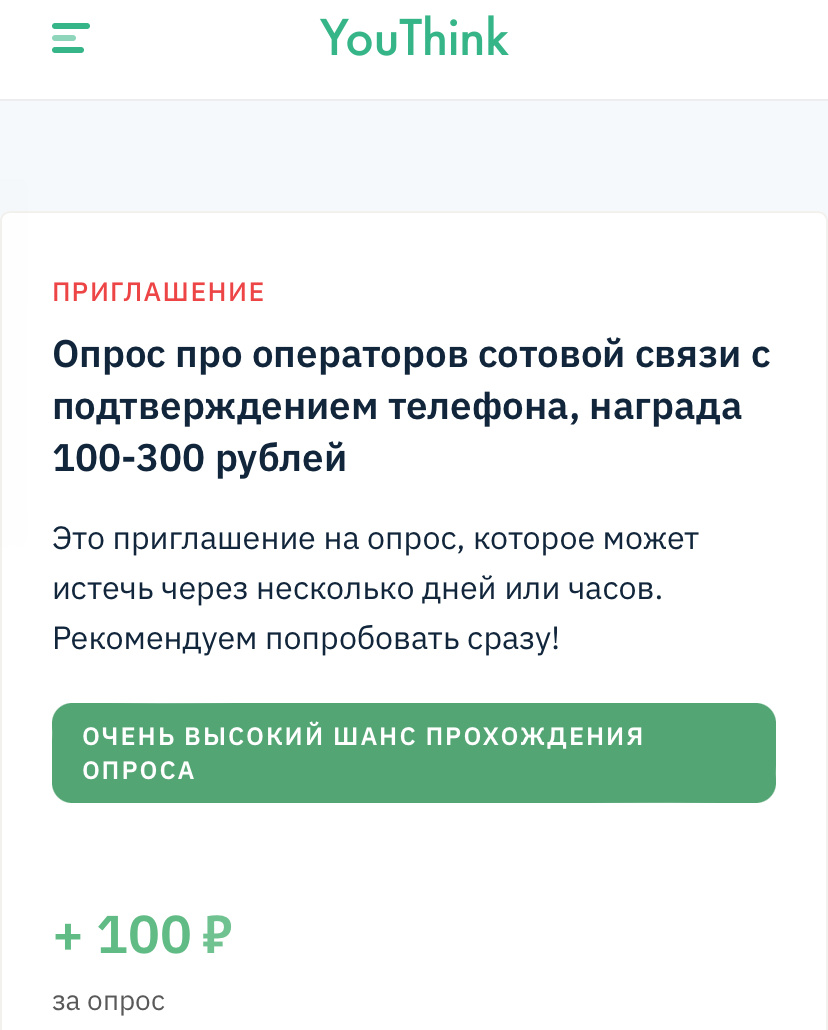The width and height of the screenshot is (828, 1030).
Task: Open the survey invitation card
Action: point(414,600)
